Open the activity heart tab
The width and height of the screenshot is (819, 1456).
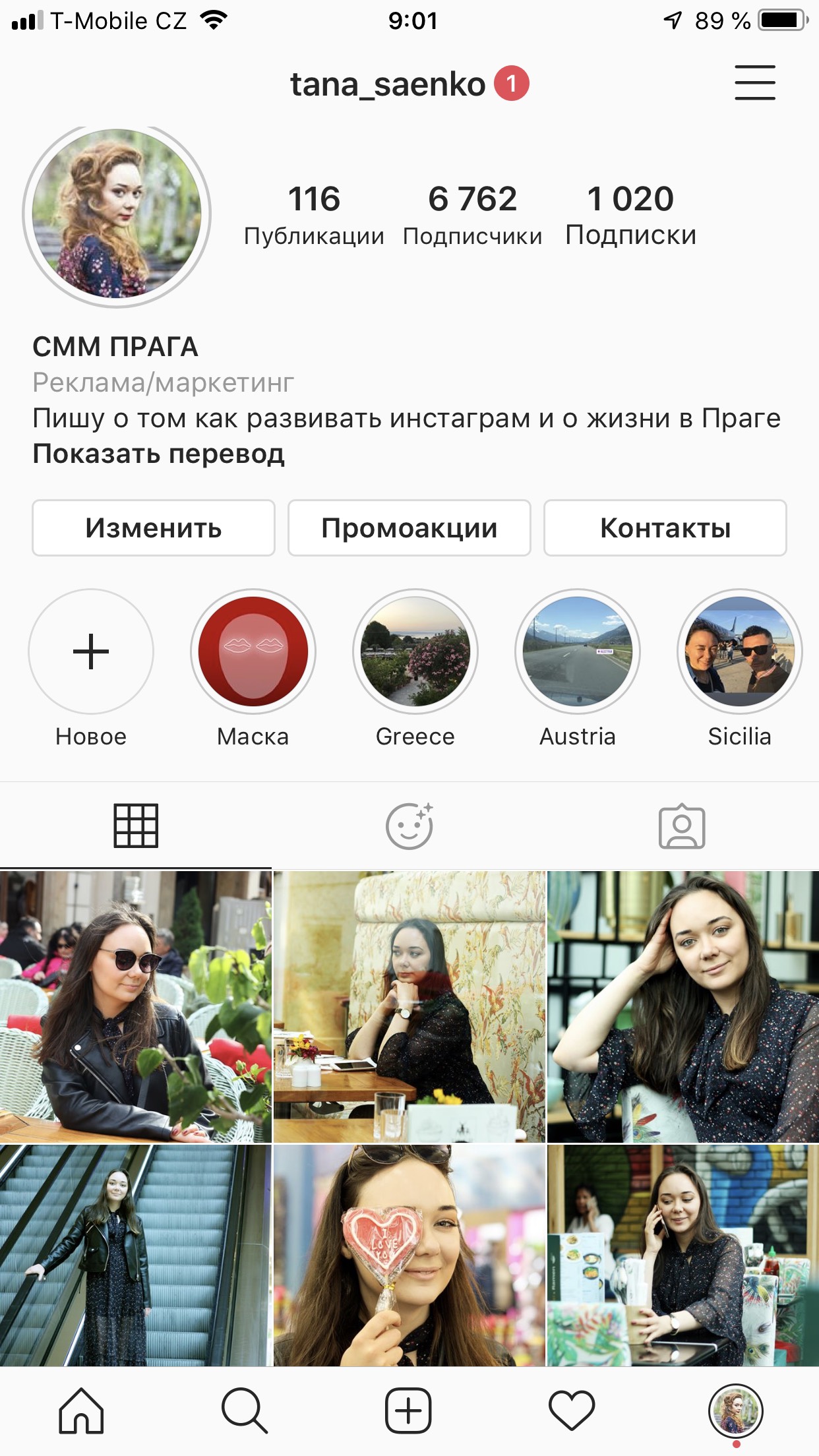(572, 1410)
